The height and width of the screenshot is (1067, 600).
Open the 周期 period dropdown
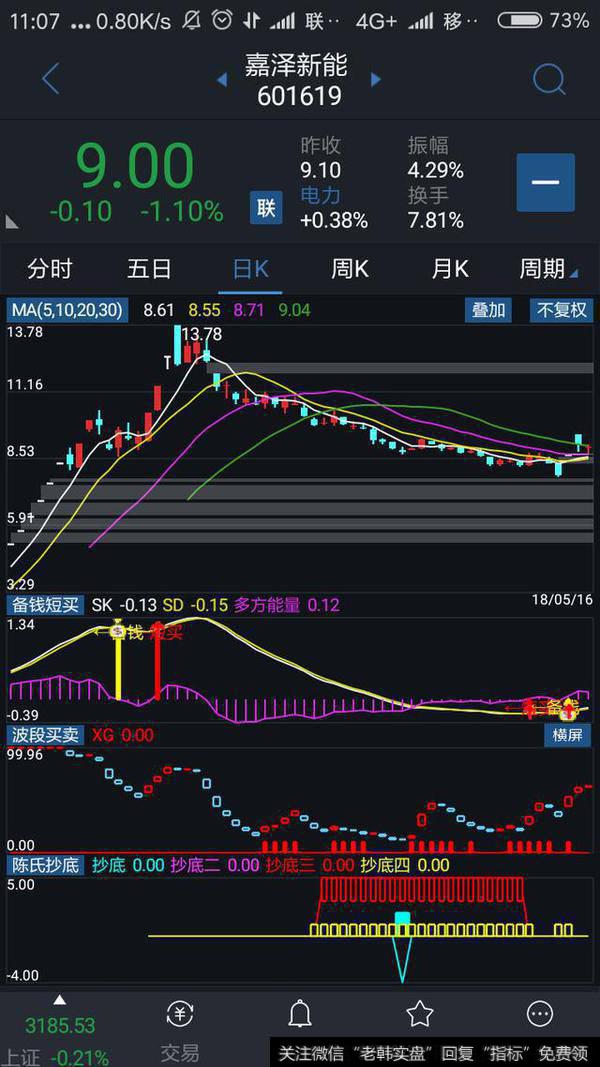pyautogui.click(x=547, y=269)
